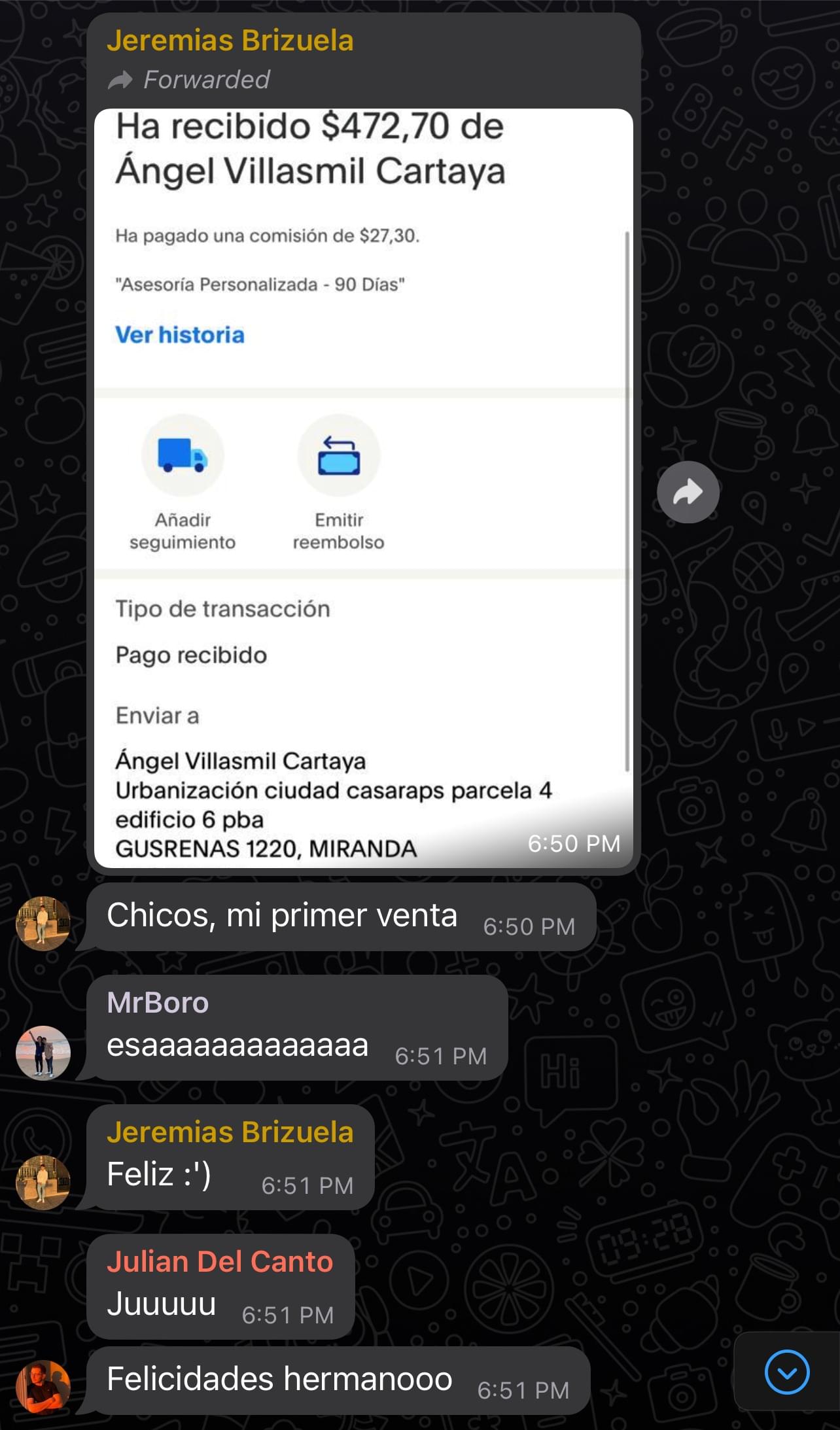Screen dimensions: 840x1430
Task: Tap the Julian Del Canto sender name
Action: pyautogui.click(x=220, y=1262)
